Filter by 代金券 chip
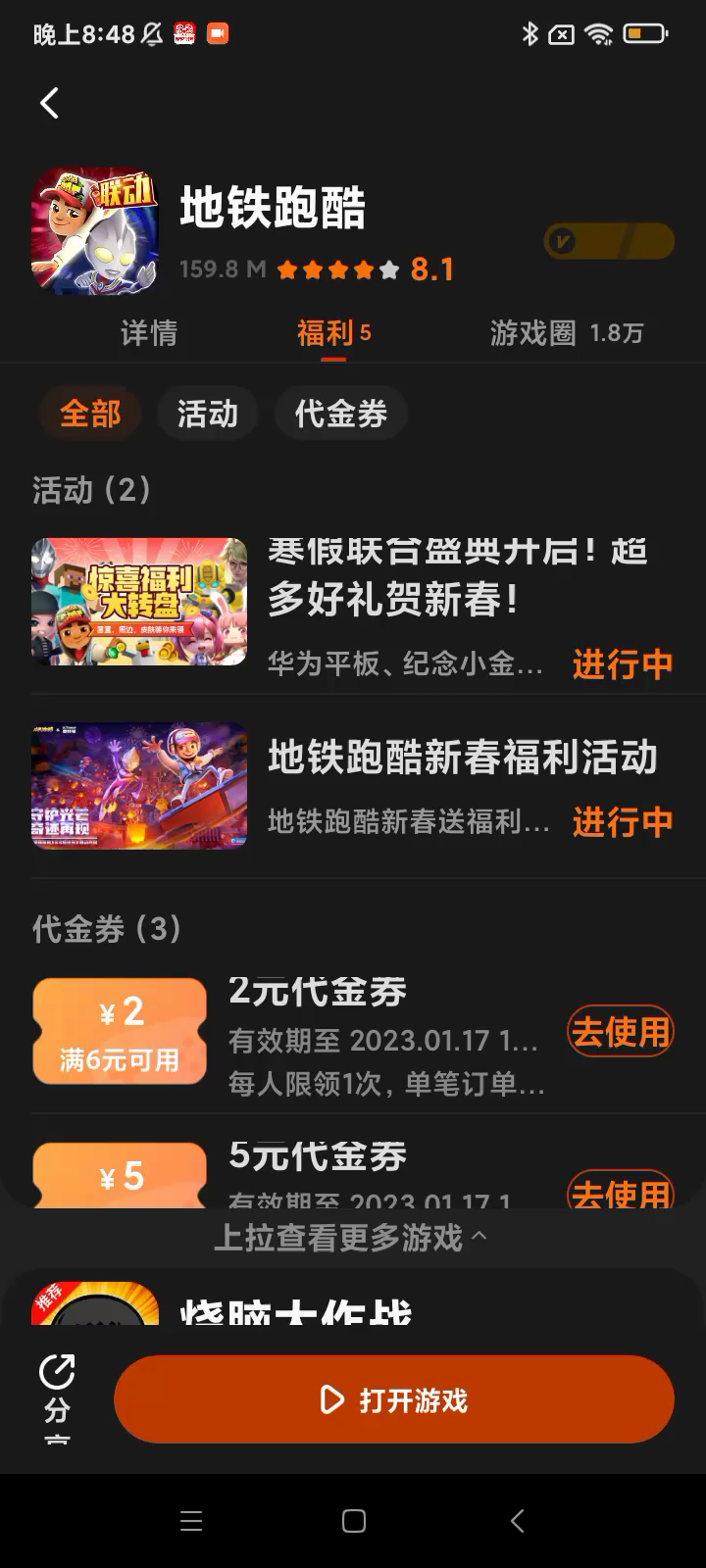706x1568 pixels. pyautogui.click(x=340, y=414)
